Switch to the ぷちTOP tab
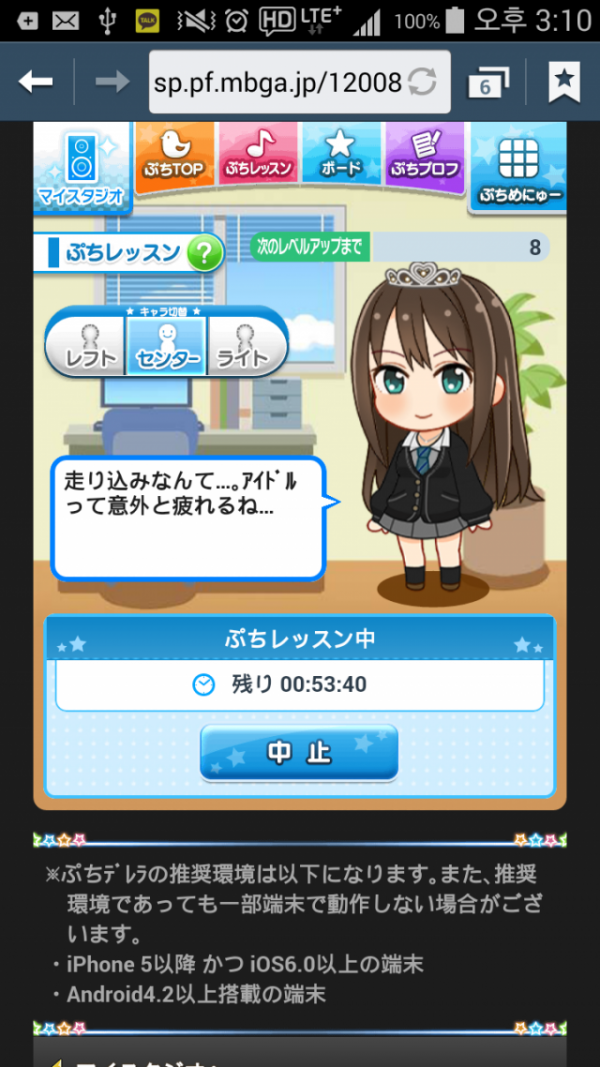Screen dimensions: 600x1067 pos(175,156)
